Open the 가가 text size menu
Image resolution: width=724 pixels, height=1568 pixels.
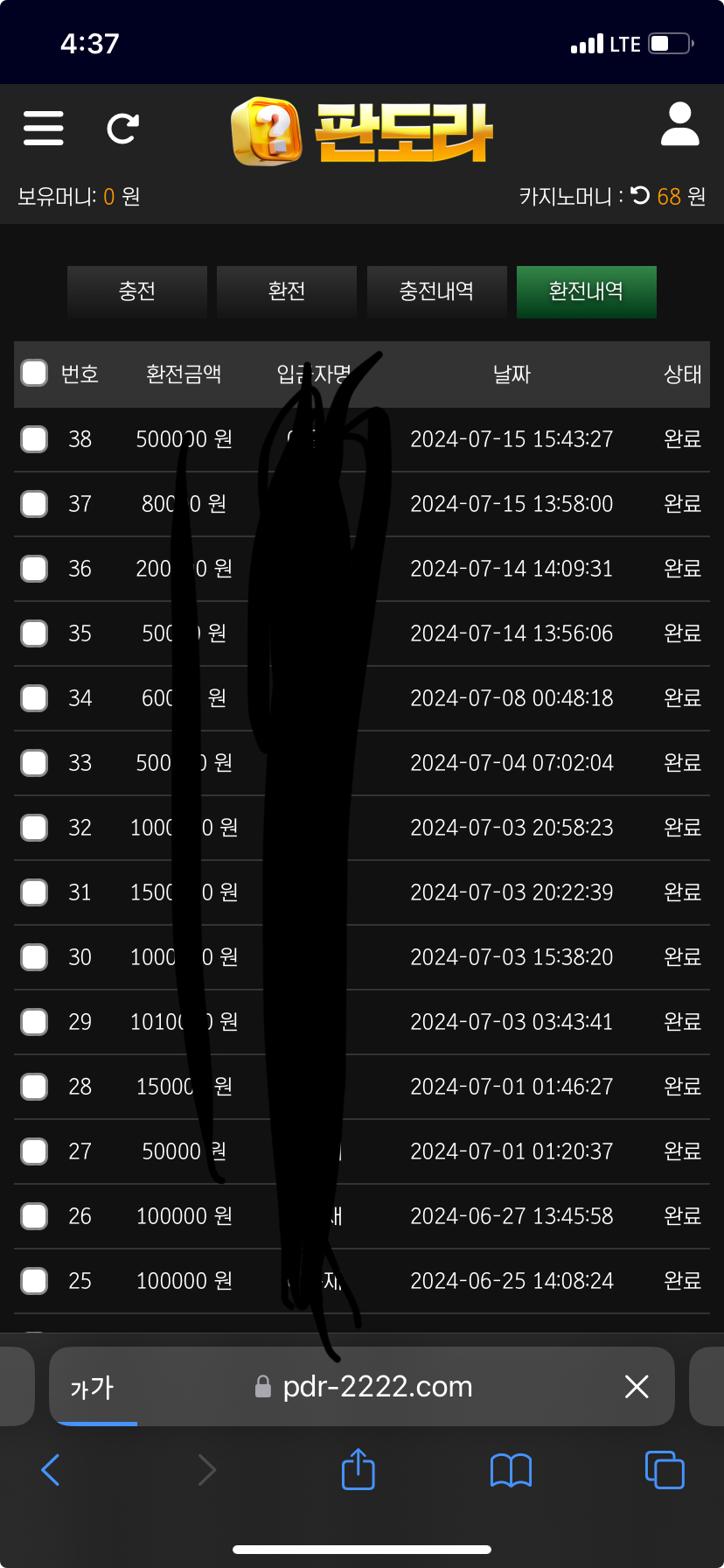(x=92, y=1387)
